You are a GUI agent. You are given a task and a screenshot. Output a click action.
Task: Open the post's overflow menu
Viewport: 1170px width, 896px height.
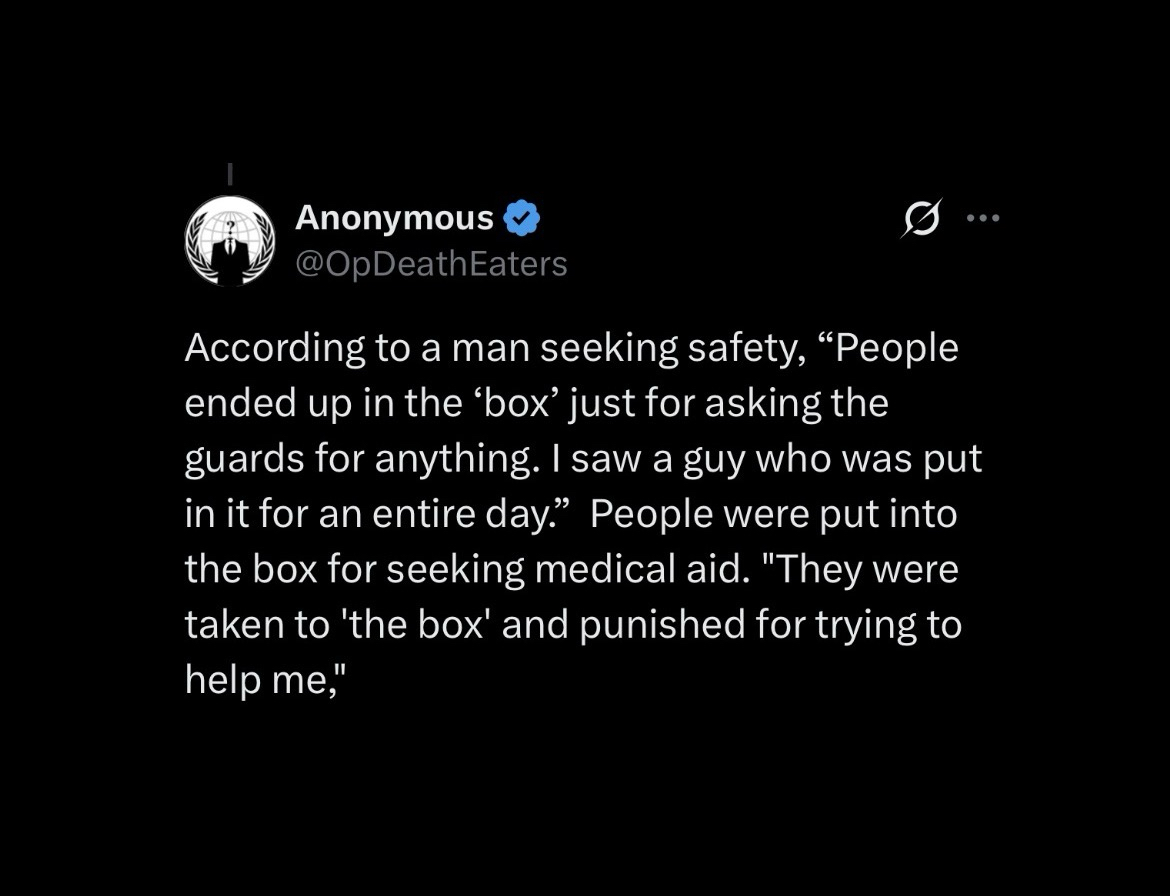point(983,218)
